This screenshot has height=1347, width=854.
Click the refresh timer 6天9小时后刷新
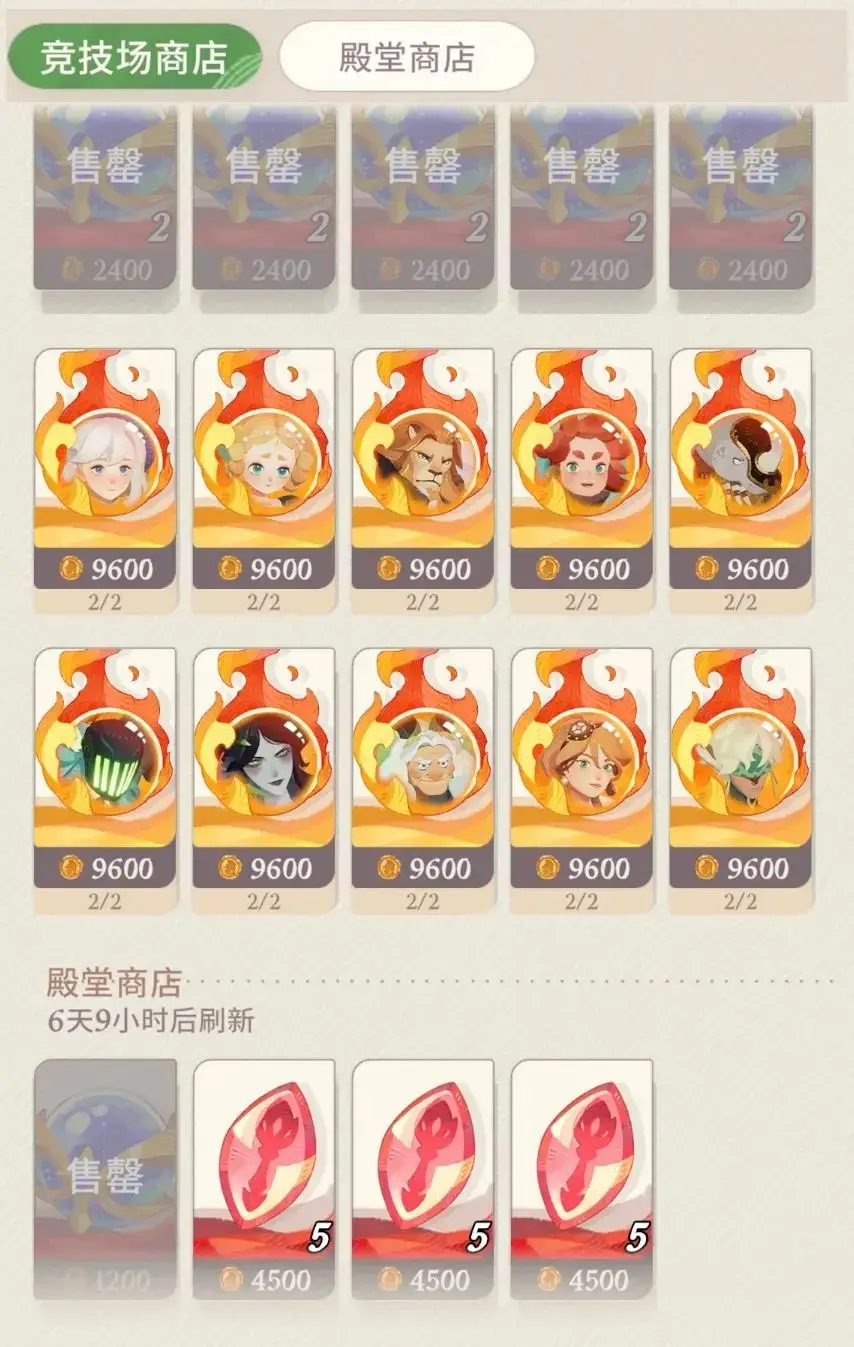[x=143, y=1022]
